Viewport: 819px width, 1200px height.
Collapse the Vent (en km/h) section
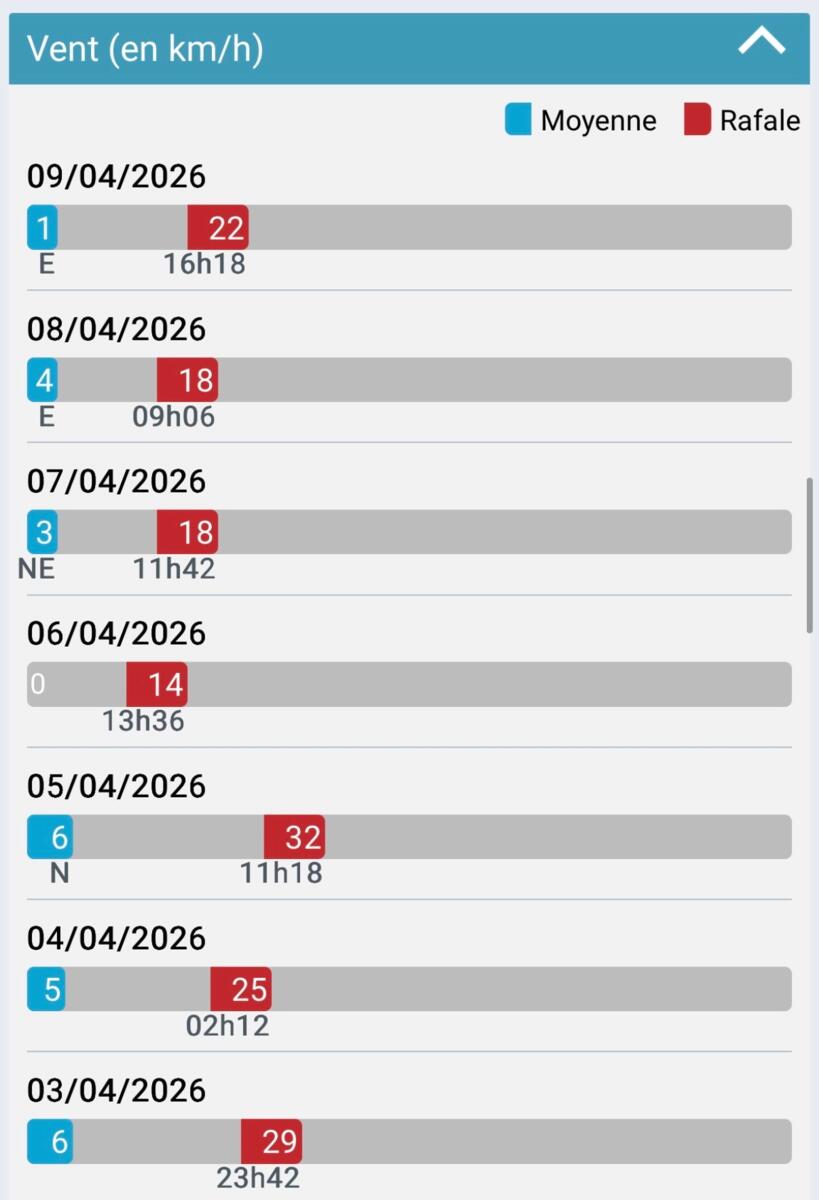[x=761, y=42]
